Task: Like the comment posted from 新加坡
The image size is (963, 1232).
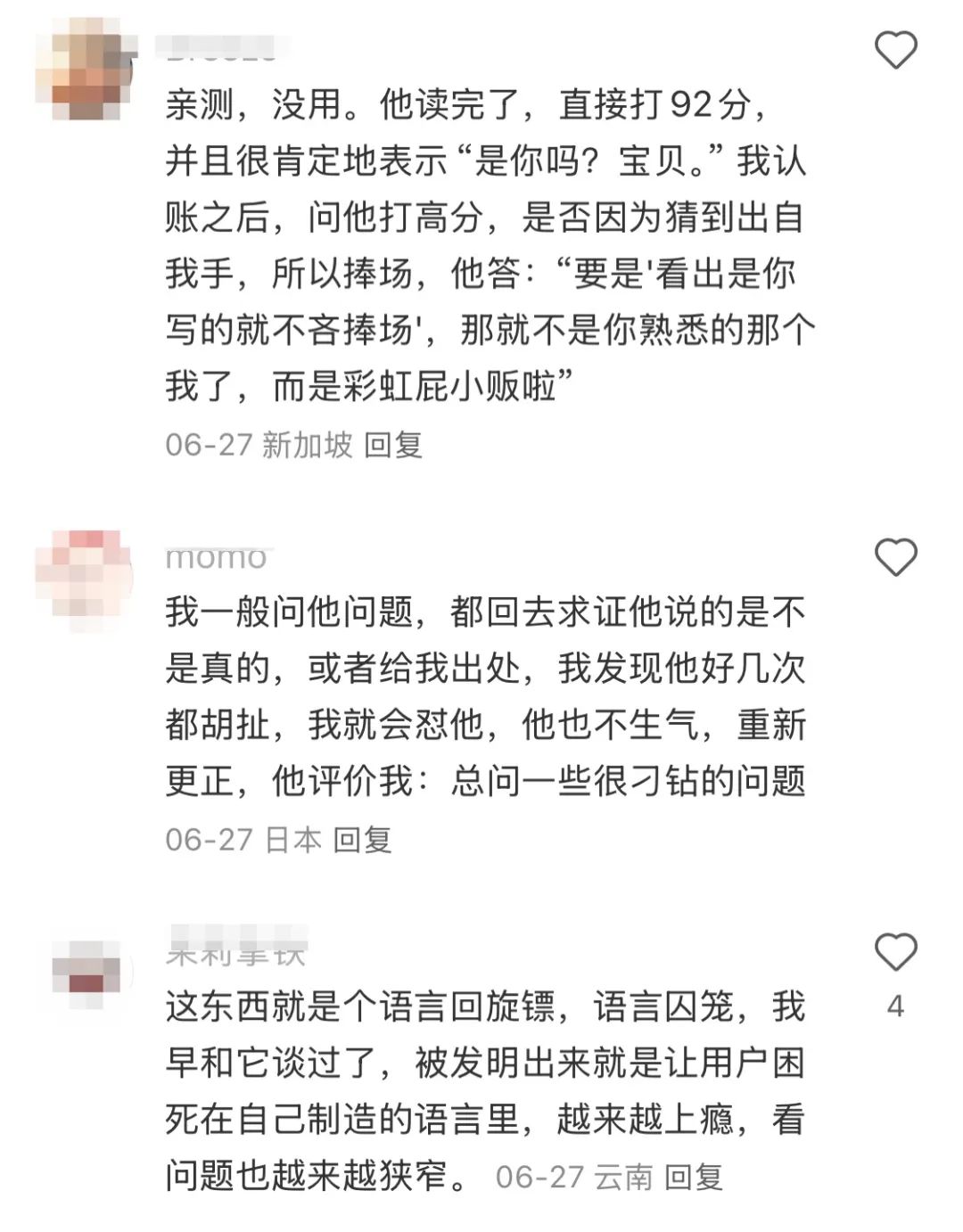Action: (x=895, y=50)
